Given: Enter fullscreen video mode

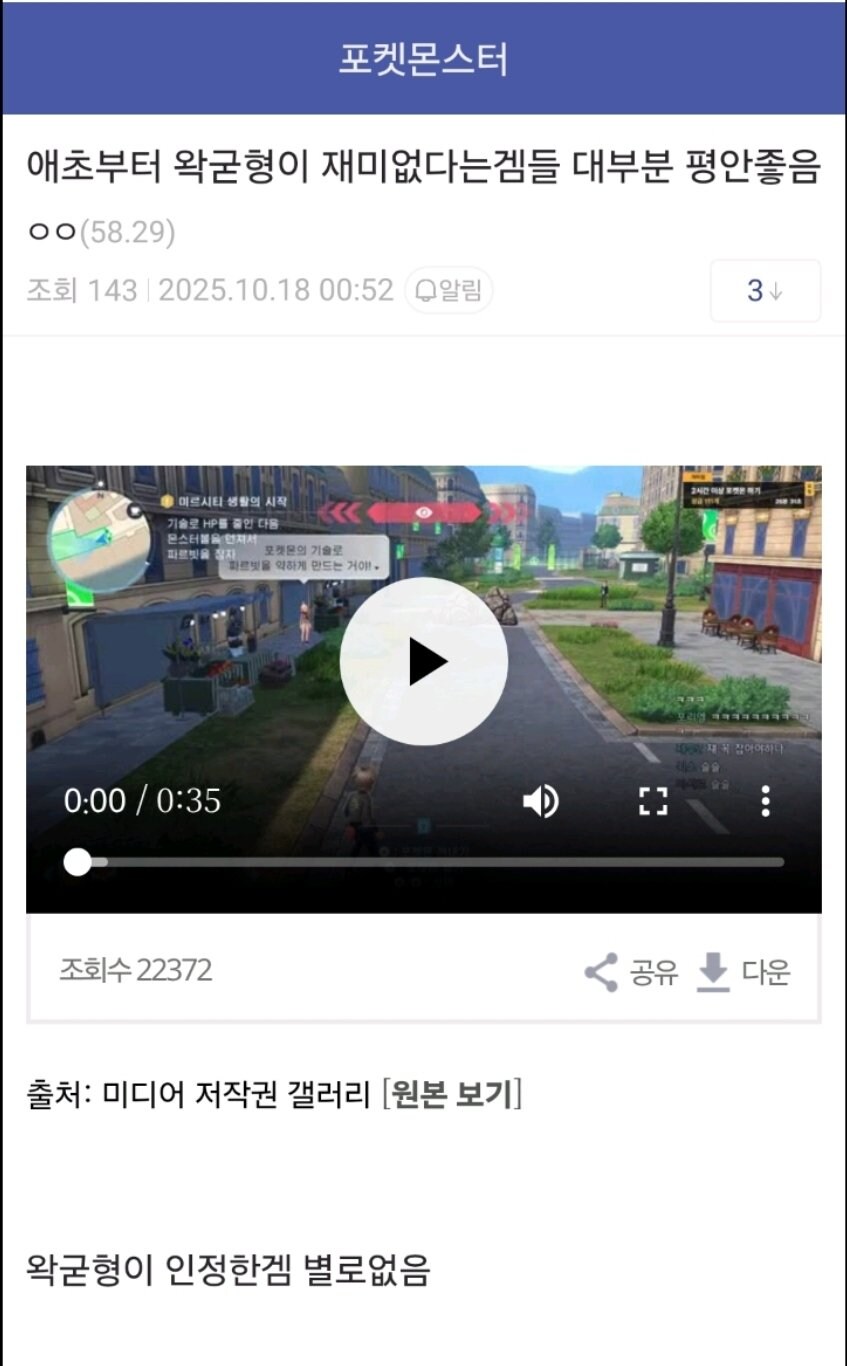Looking at the screenshot, I should [653, 801].
